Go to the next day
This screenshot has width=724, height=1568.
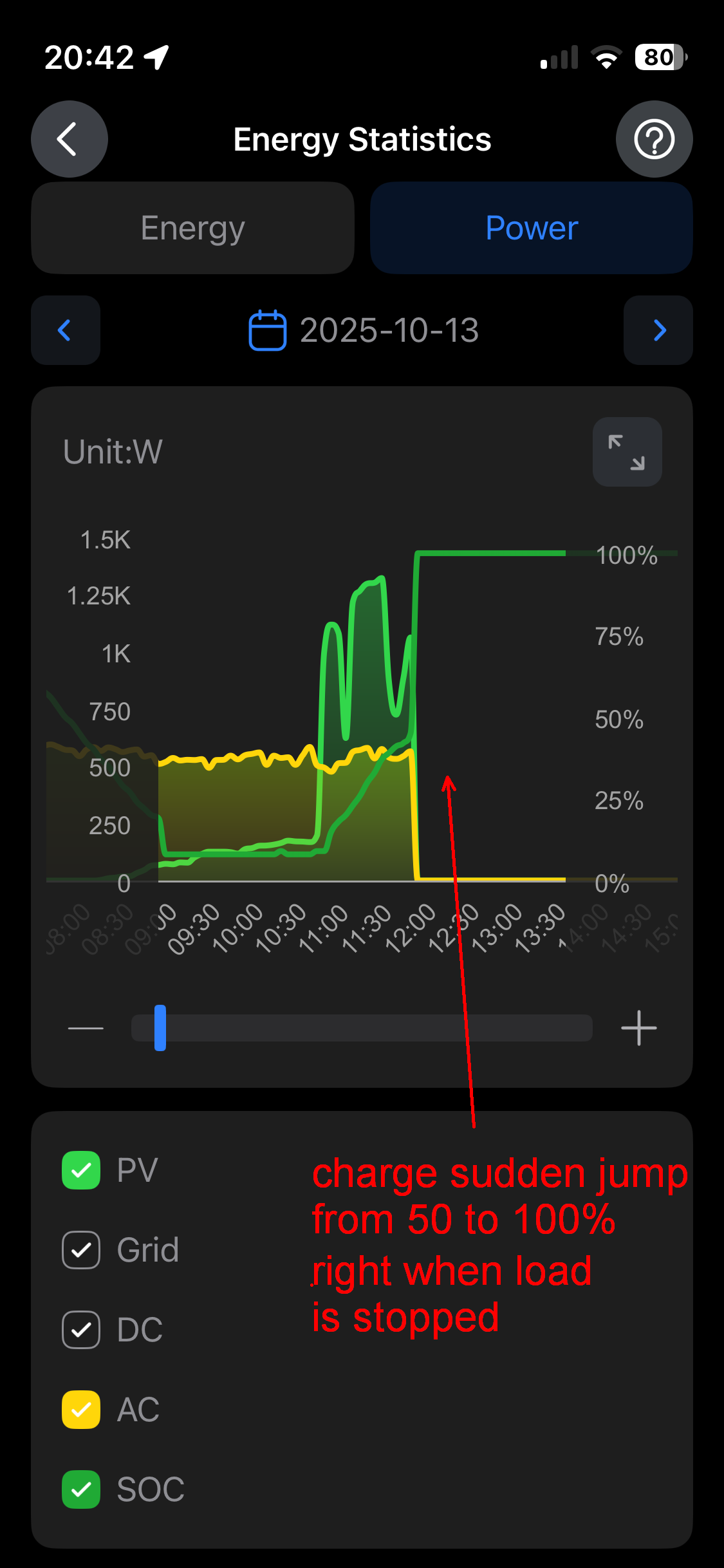(x=658, y=330)
